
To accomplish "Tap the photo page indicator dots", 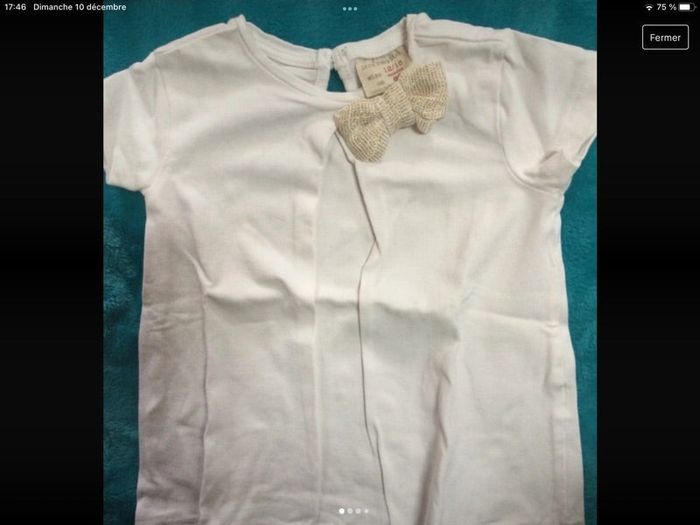I will (x=353, y=511).
